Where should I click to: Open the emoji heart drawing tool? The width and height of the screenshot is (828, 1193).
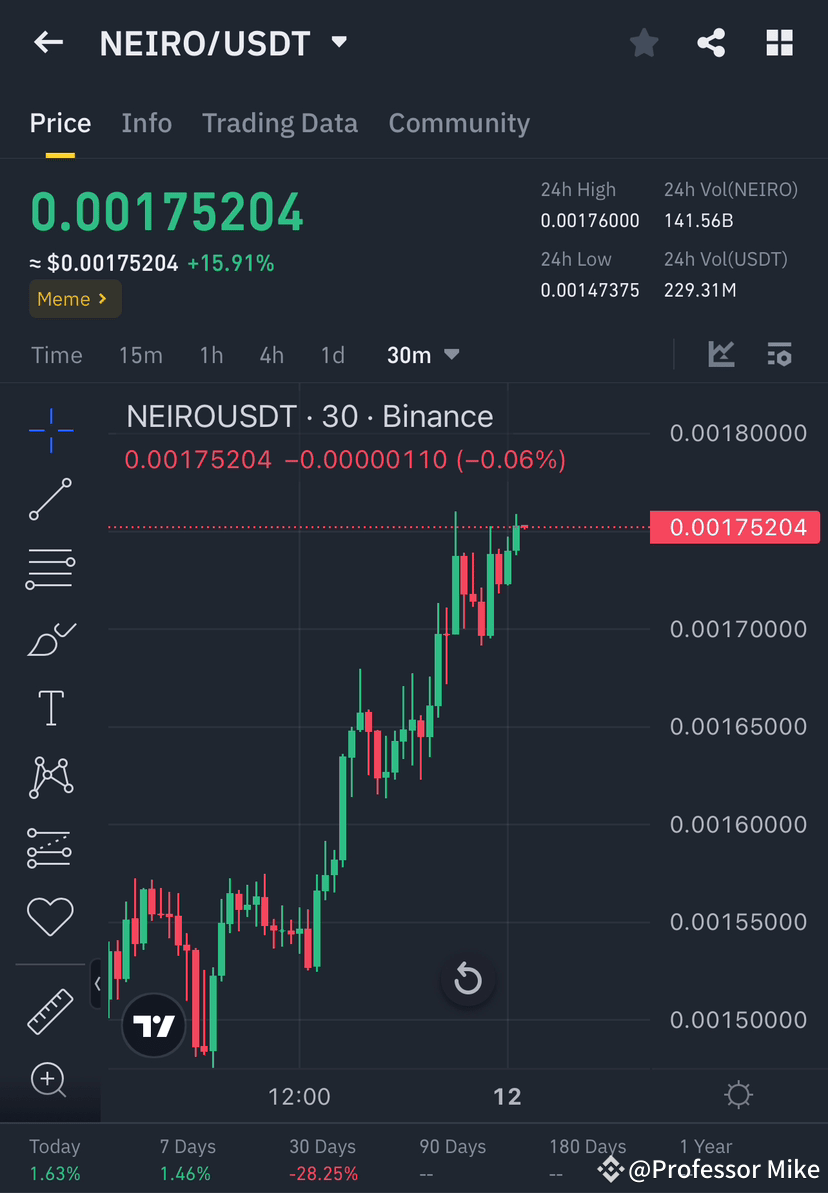point(50,916)
